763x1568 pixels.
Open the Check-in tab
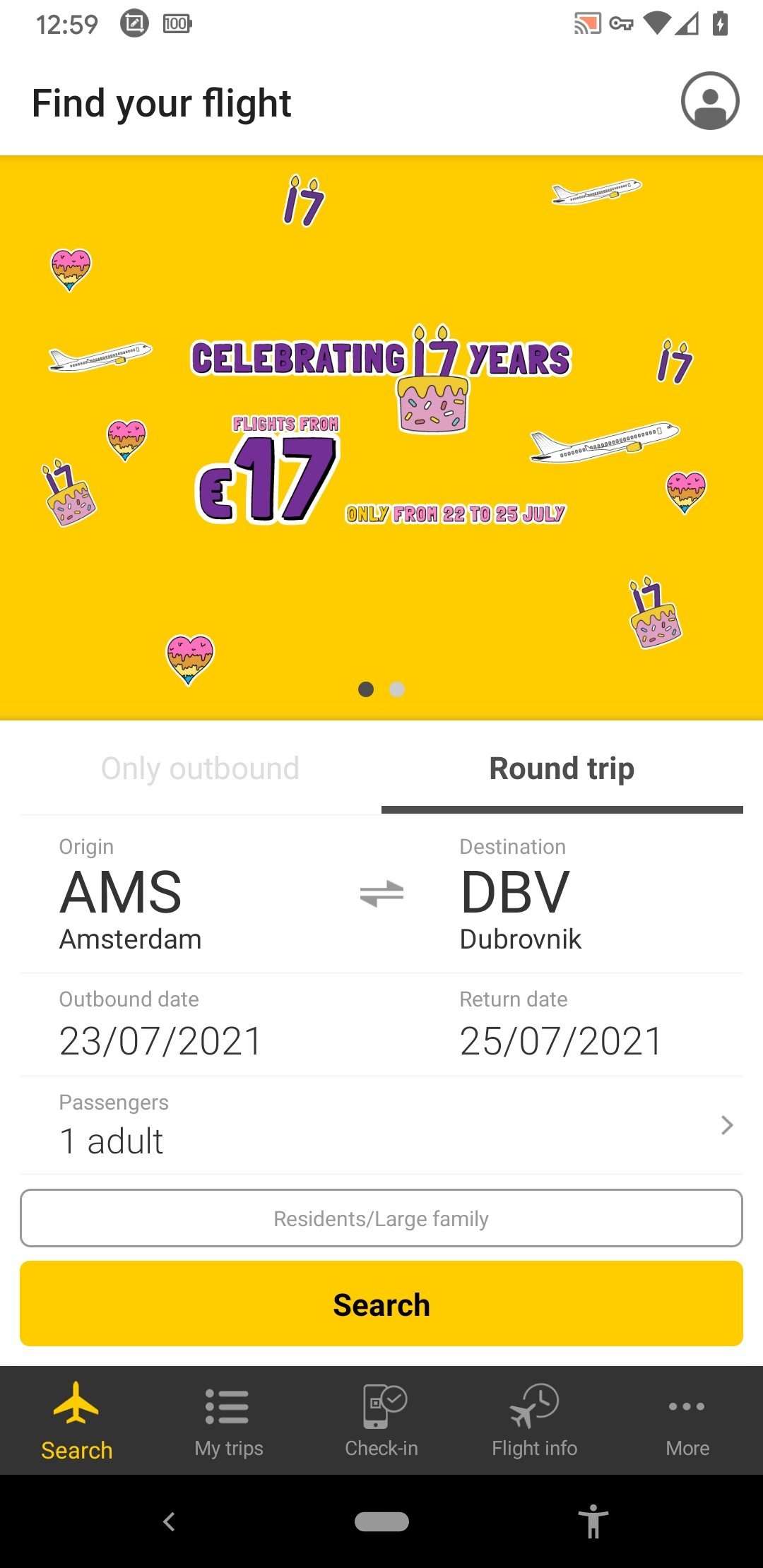pyautogui.click(x=381, y=1421)
